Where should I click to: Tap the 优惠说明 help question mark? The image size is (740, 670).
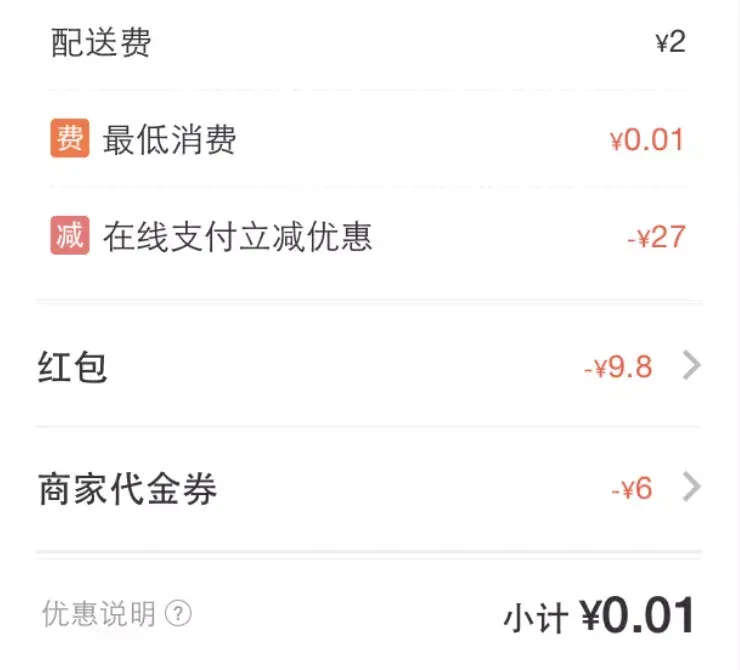tap(178, 613)
